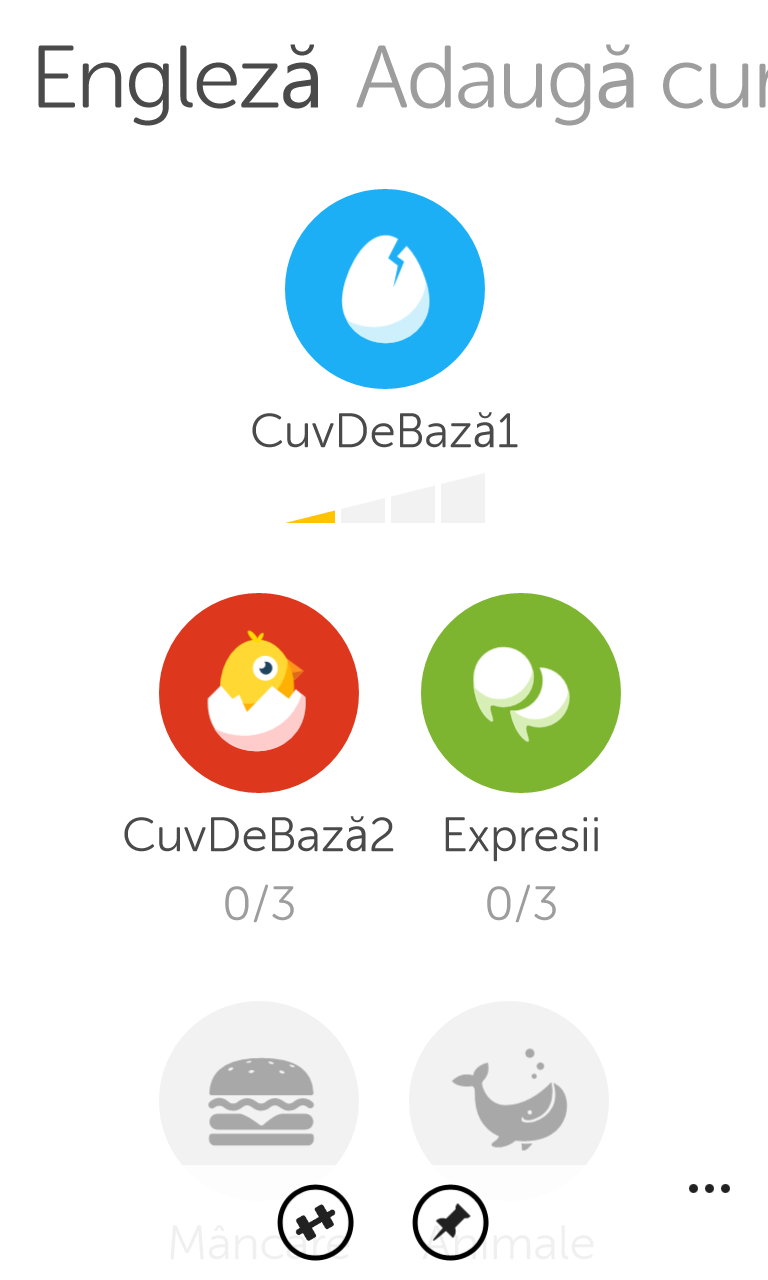Open the dumbbell practice button
Viewport: 768px width, 1280px height.
coord(316,1222)
